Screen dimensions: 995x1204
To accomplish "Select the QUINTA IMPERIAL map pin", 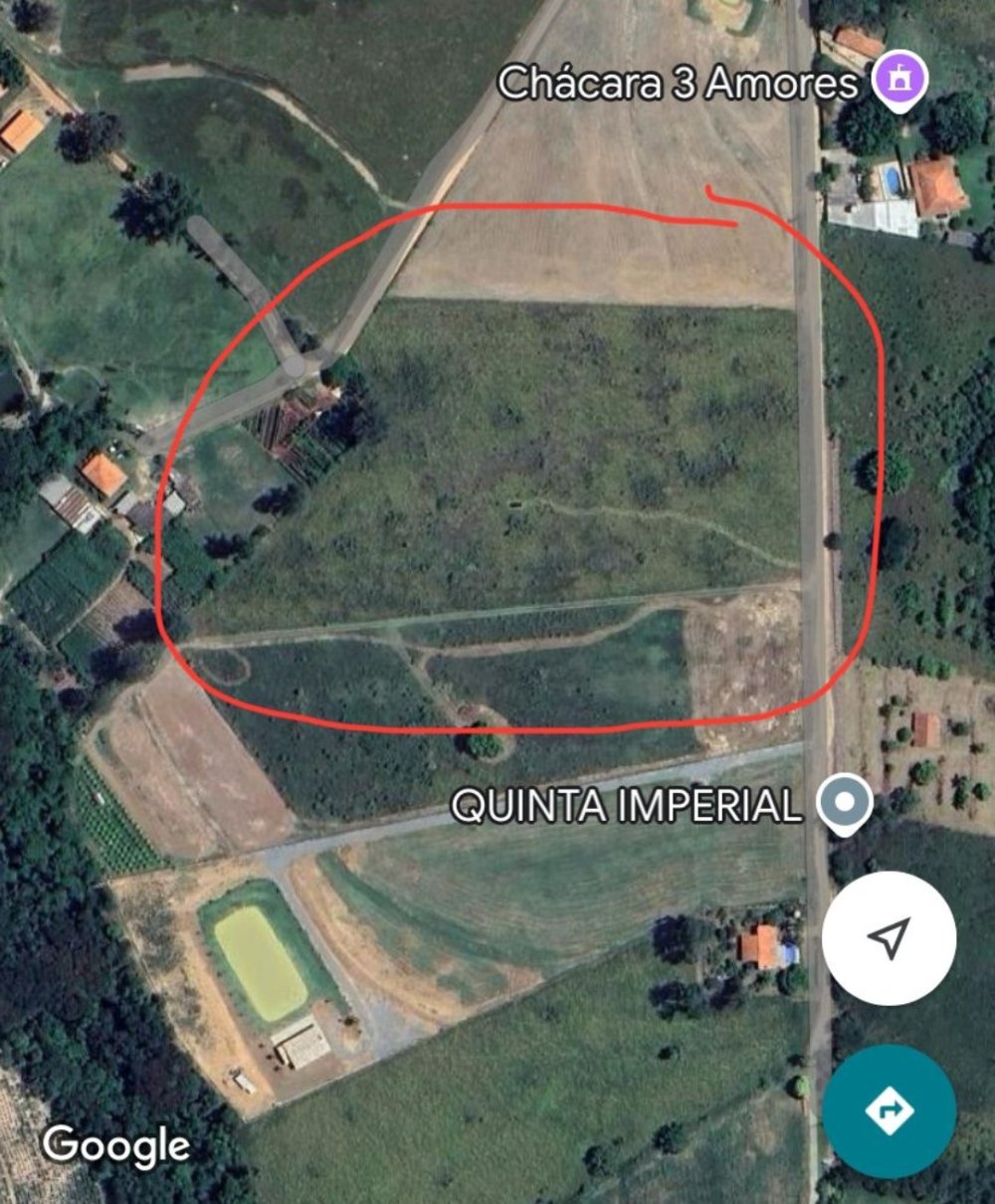I will 845,802.
